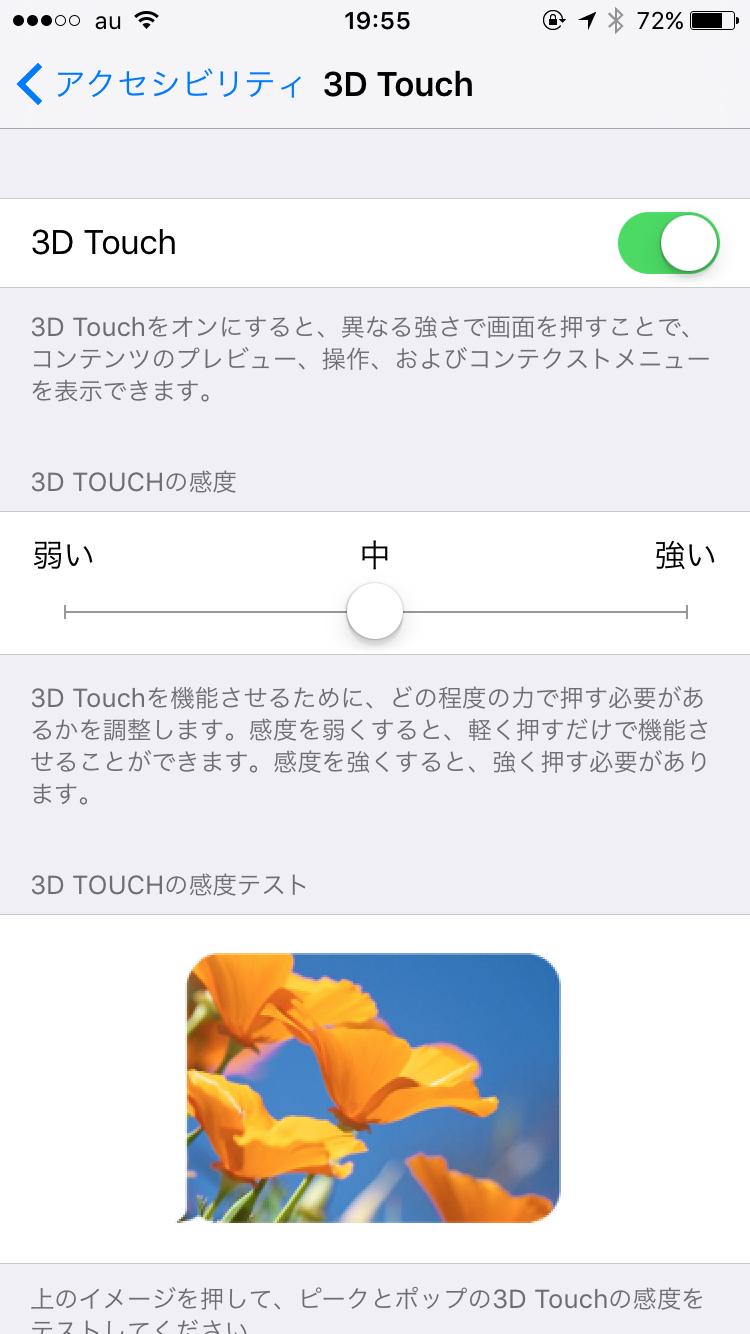The height and width of the screenshot is (1334, 750).
Task: Tap the blue back chevron icon
Action: click(28, 85)
